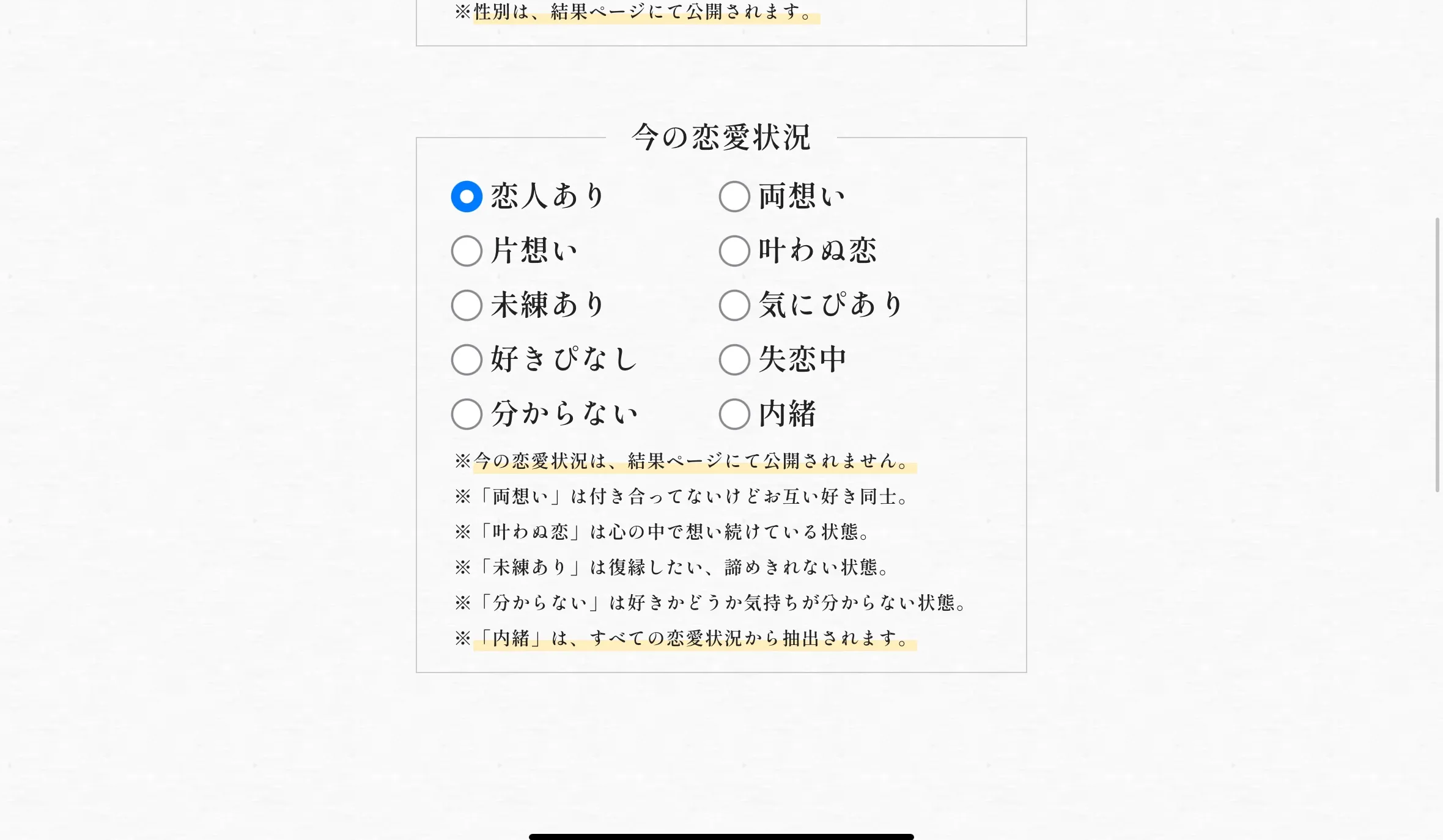This screenshot has width=1443, height=840.
Task: Choose the 好きぴなし option
Action: pos(467,359)
